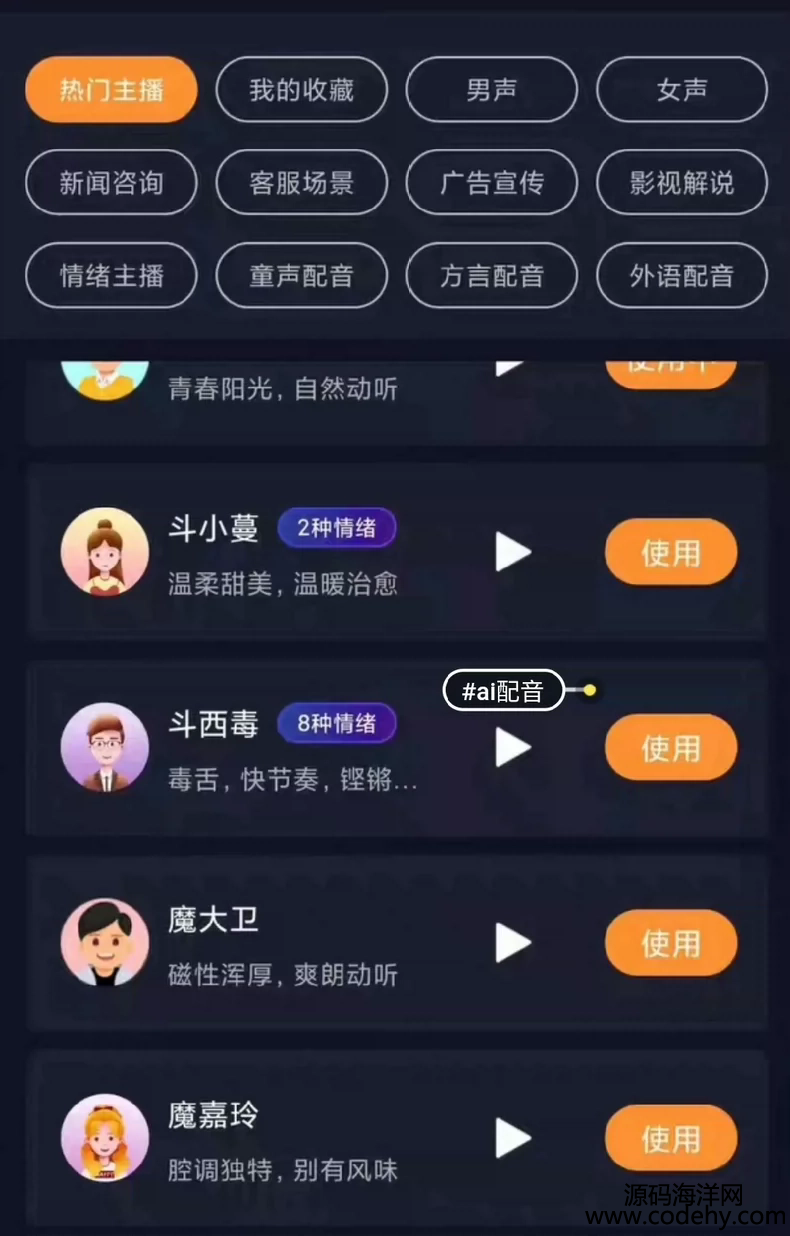Screen dimensions: 790x1236
Task: Preview the 斗西毒 voice
Action: coord(513,747)
